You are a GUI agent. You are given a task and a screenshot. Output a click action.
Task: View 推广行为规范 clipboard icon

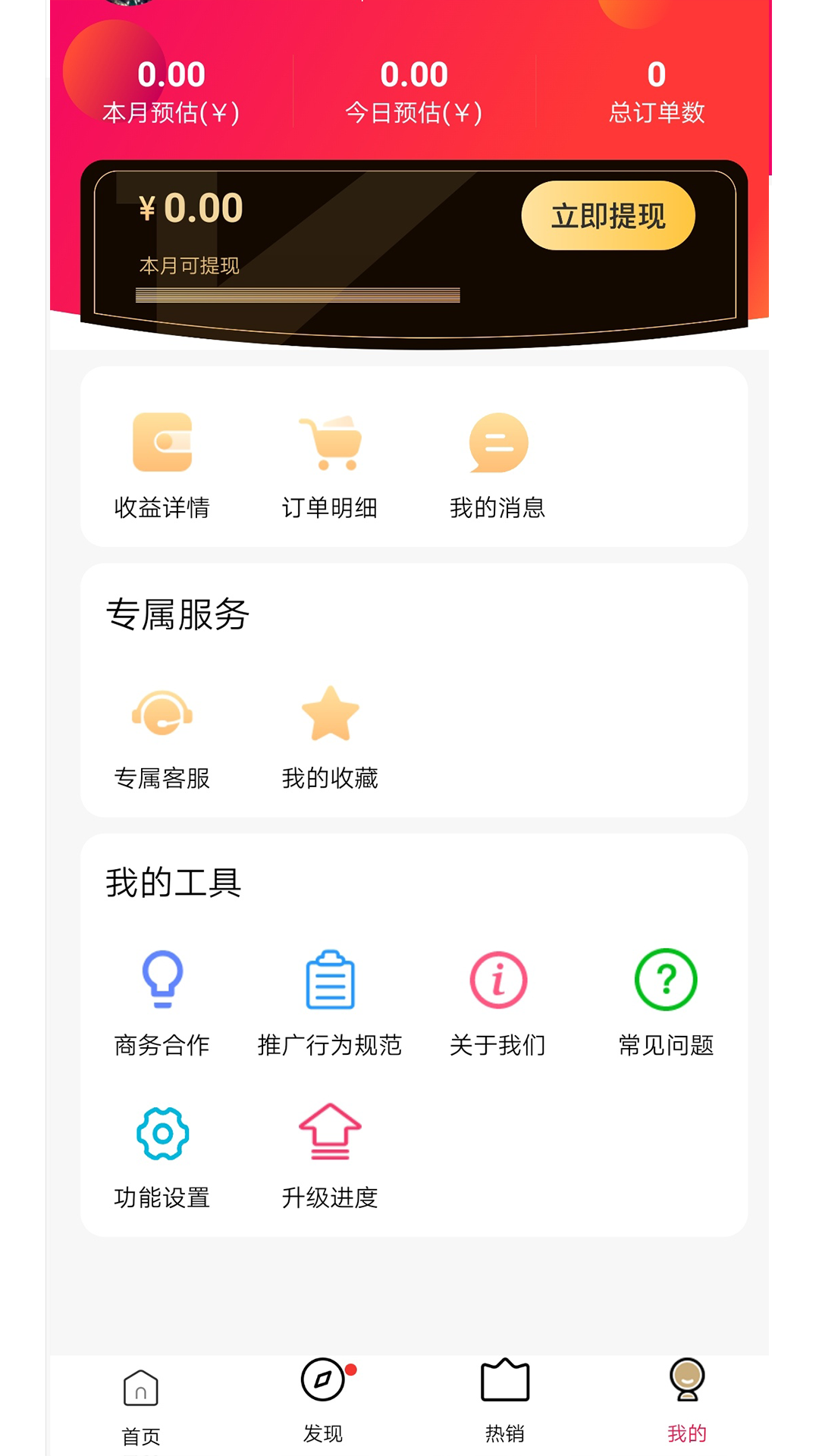coord(331,986)
